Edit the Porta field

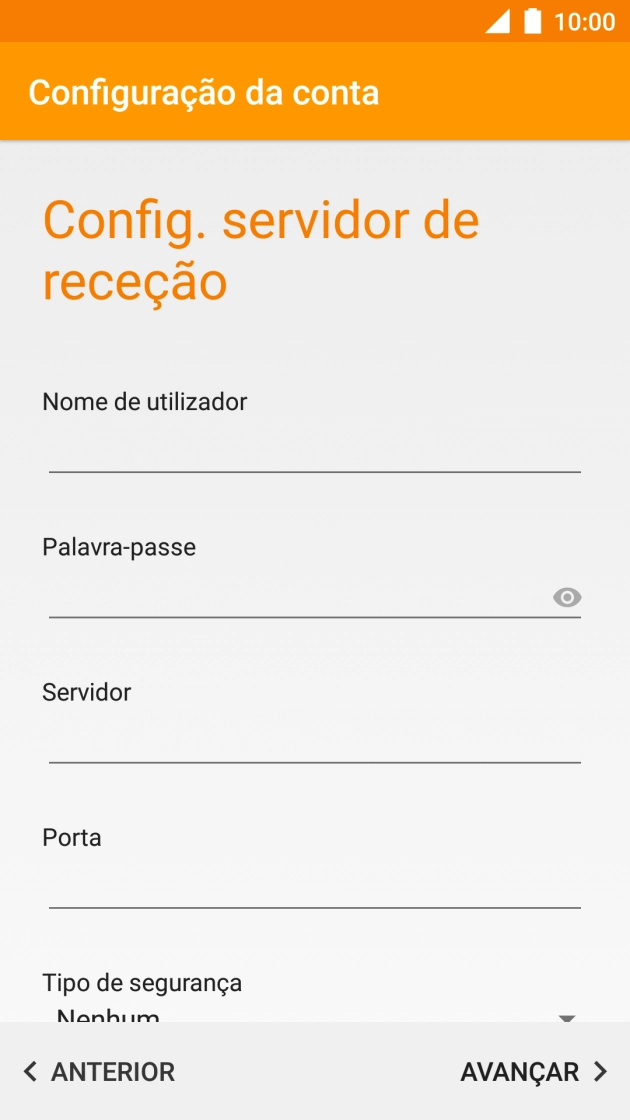click(x=314, y=886)
